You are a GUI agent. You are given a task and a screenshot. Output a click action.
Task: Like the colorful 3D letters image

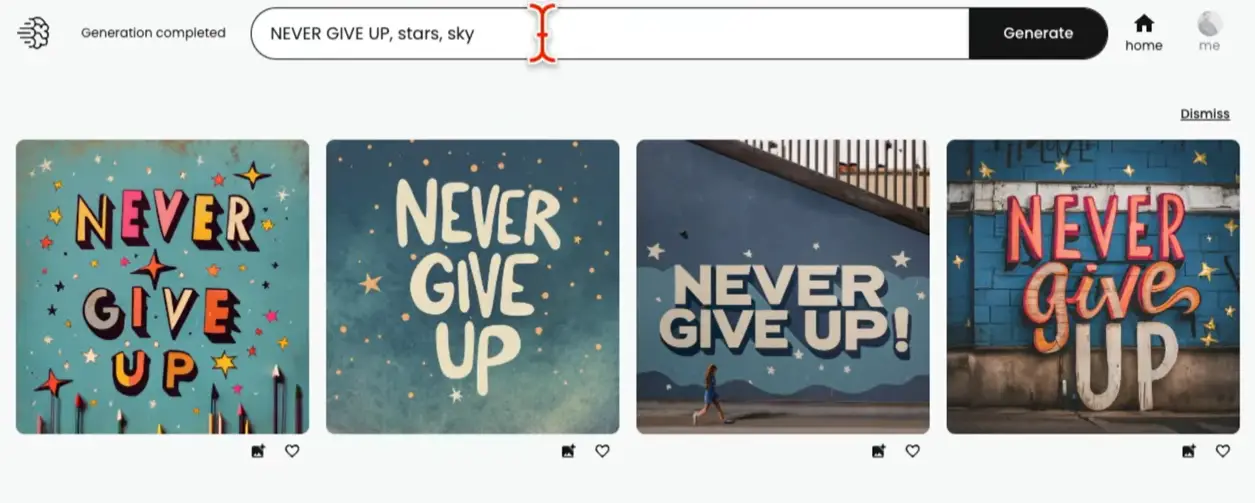coord(292,451)
